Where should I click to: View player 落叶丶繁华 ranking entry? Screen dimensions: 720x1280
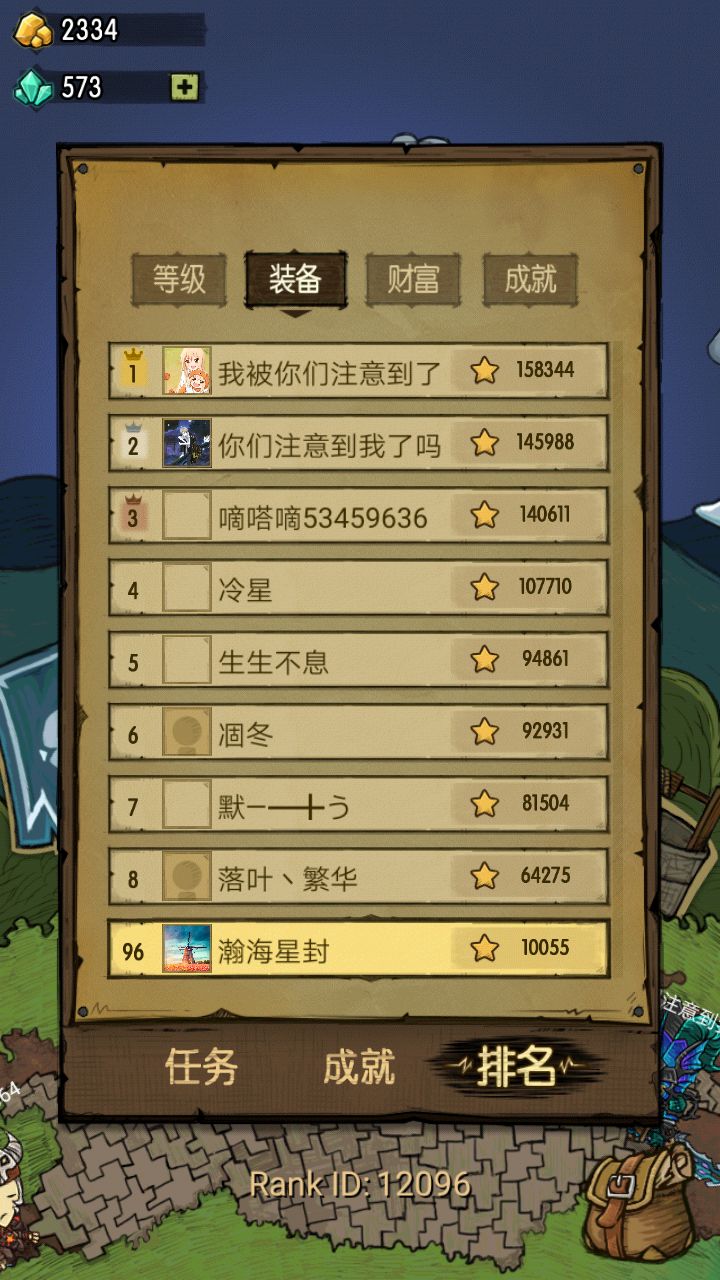pyautogui.click(x=358, y=877)
